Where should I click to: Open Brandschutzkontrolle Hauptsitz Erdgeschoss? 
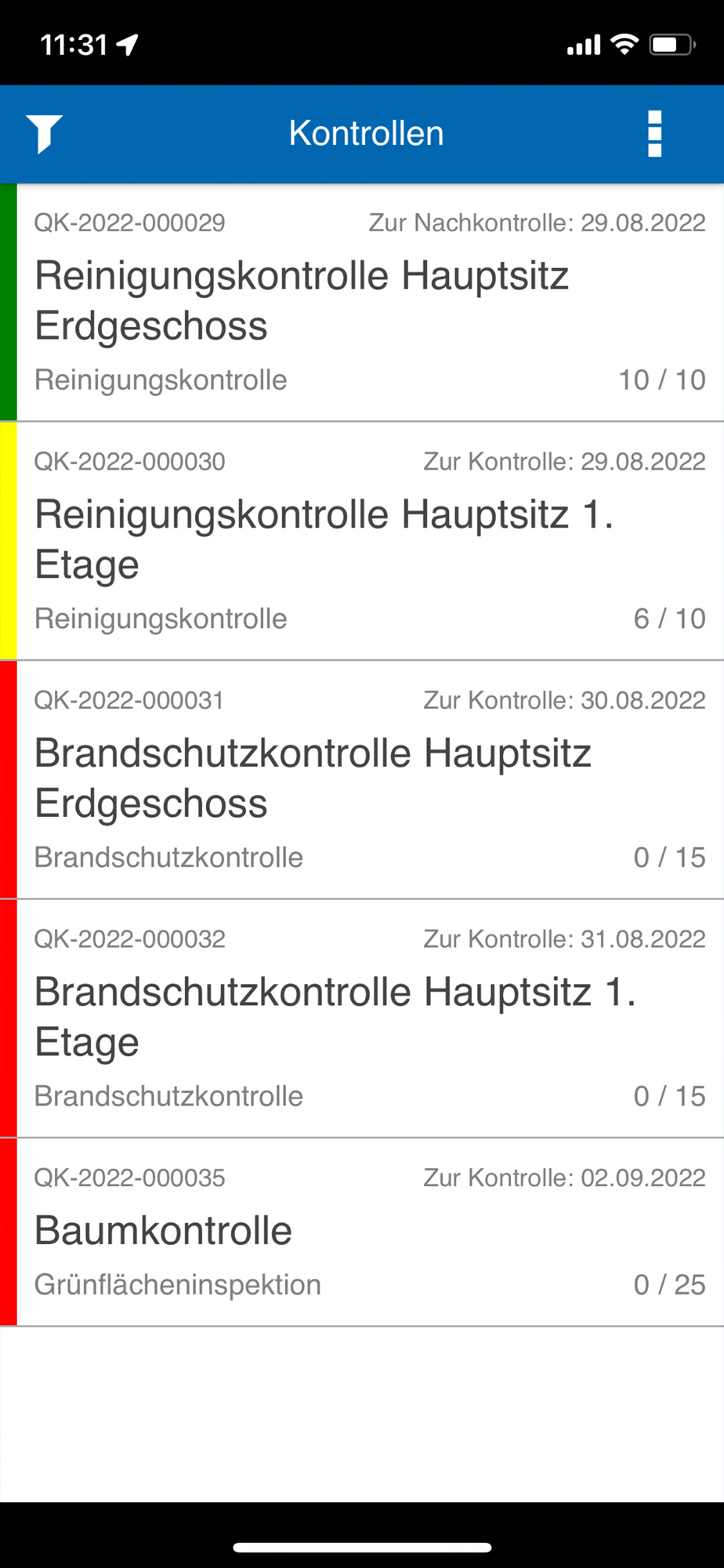[362, 780]
